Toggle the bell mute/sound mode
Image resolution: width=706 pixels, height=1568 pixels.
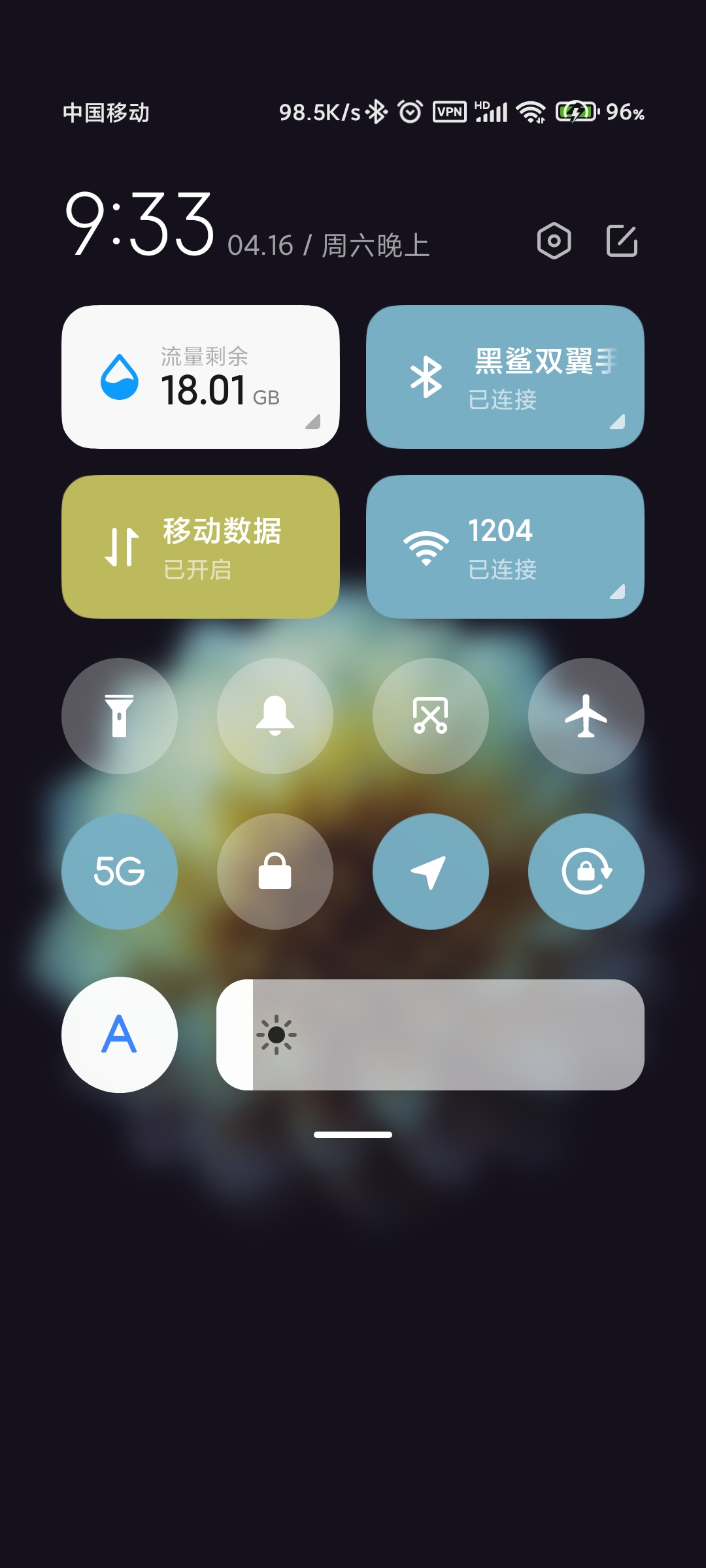(275, 716)
